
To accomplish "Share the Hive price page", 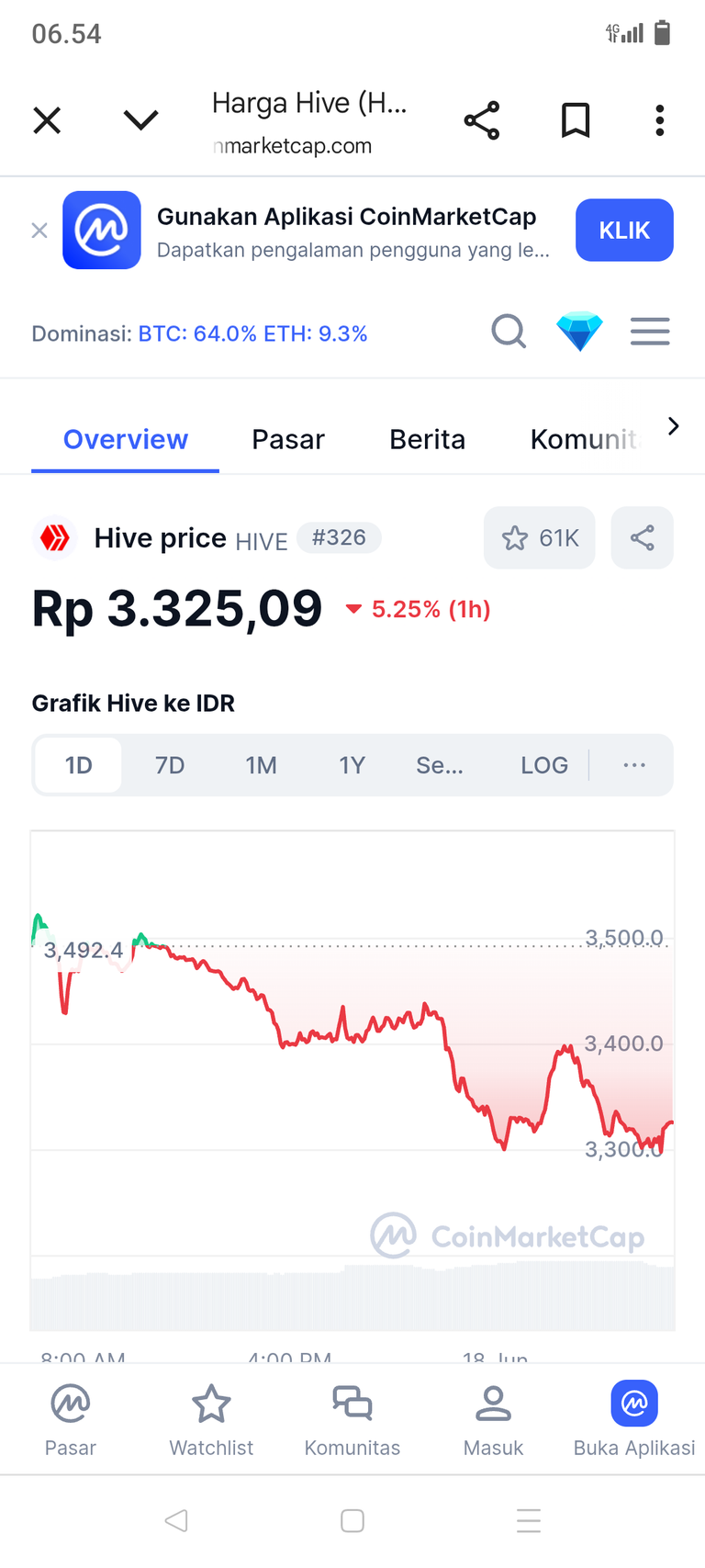I will click(x=643, y=538).
